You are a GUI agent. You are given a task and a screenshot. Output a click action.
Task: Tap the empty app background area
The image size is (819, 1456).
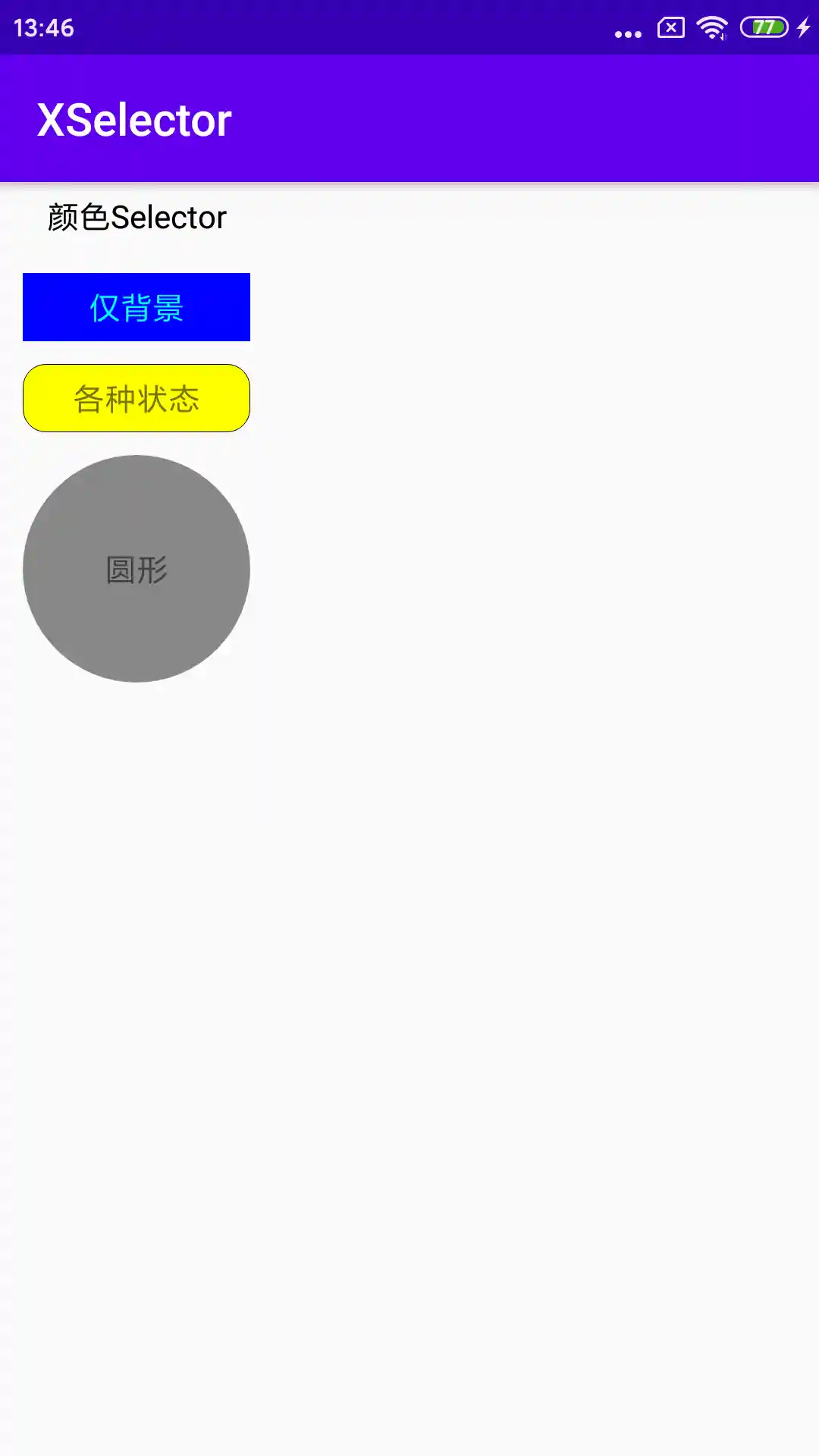531,986
